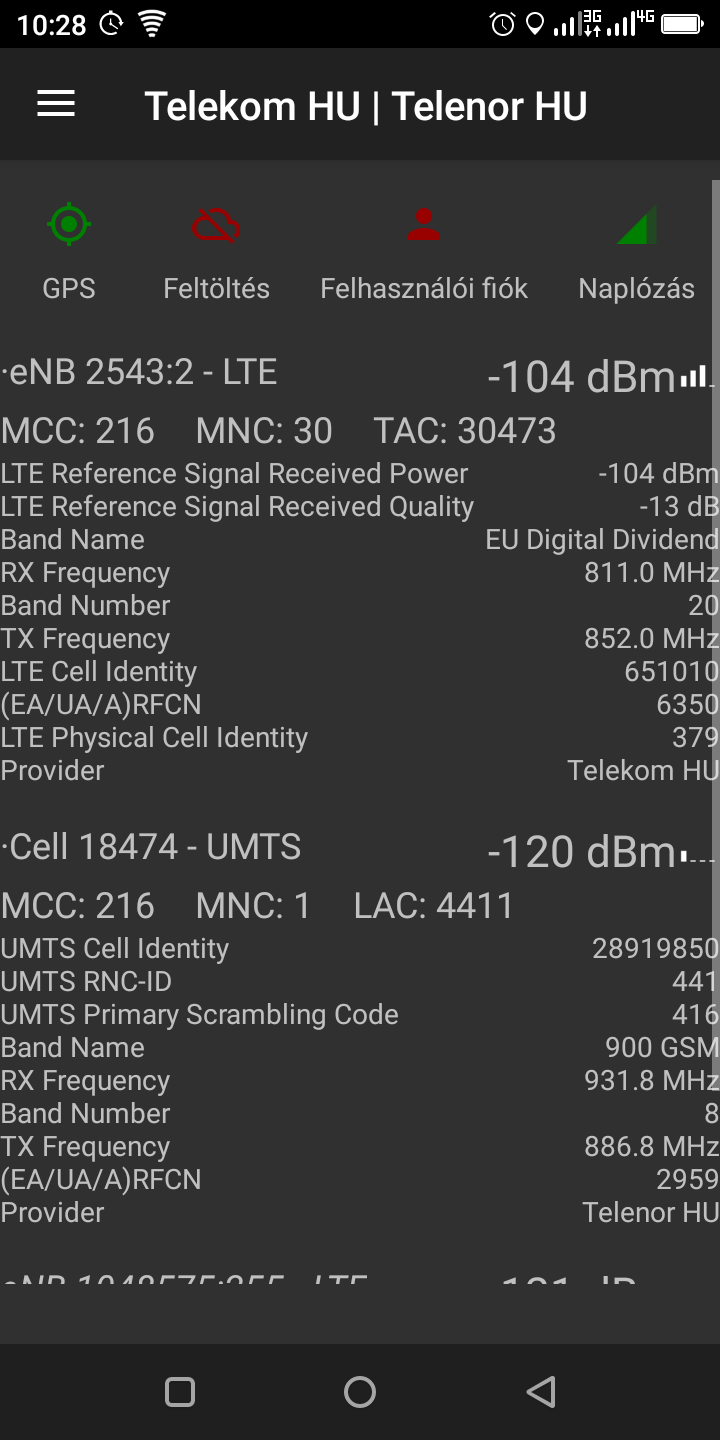Open the Feltöltés upload option
Screen dimensions: 720x1440
216,250
